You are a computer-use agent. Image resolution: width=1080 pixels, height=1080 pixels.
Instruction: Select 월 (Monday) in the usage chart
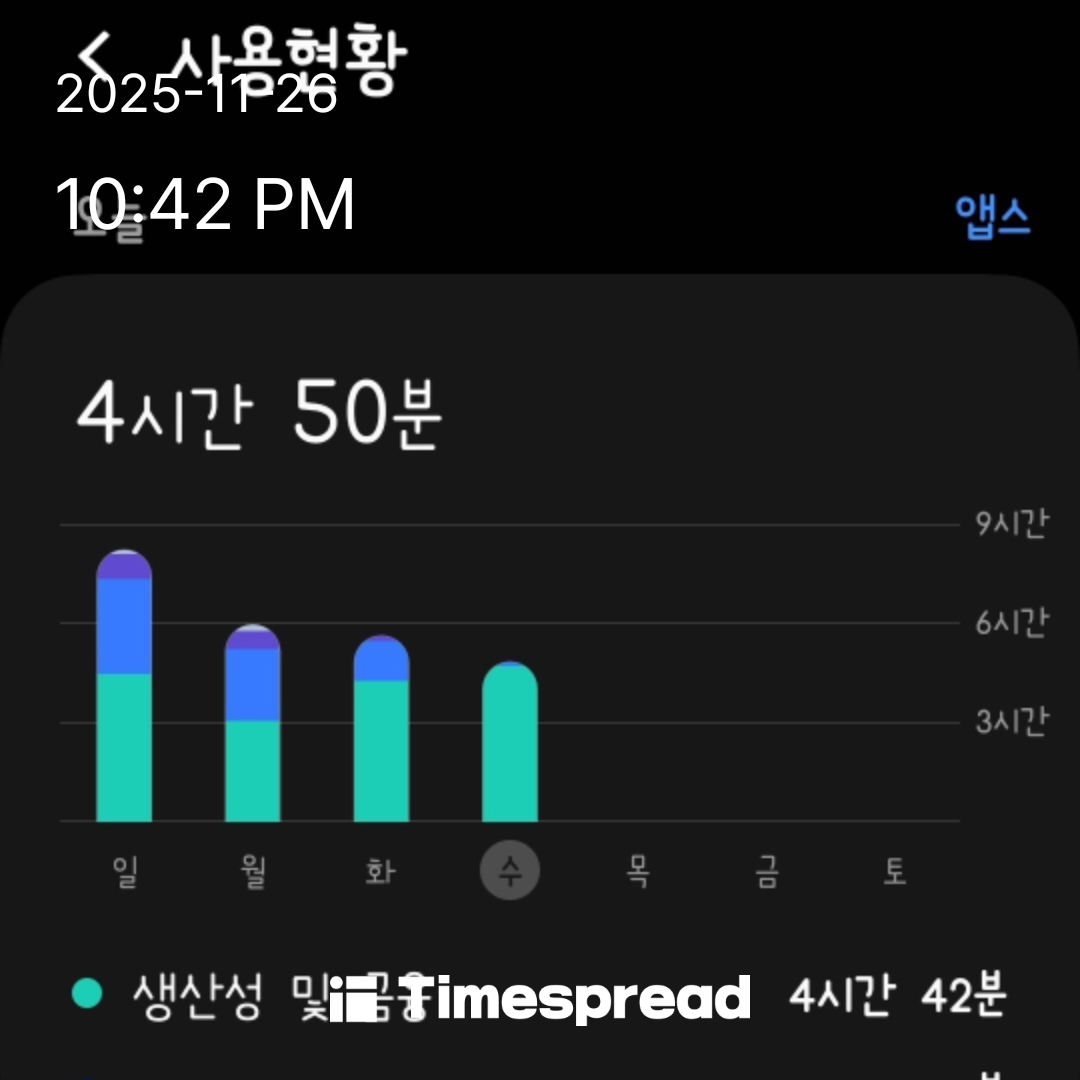pos(253,871)
